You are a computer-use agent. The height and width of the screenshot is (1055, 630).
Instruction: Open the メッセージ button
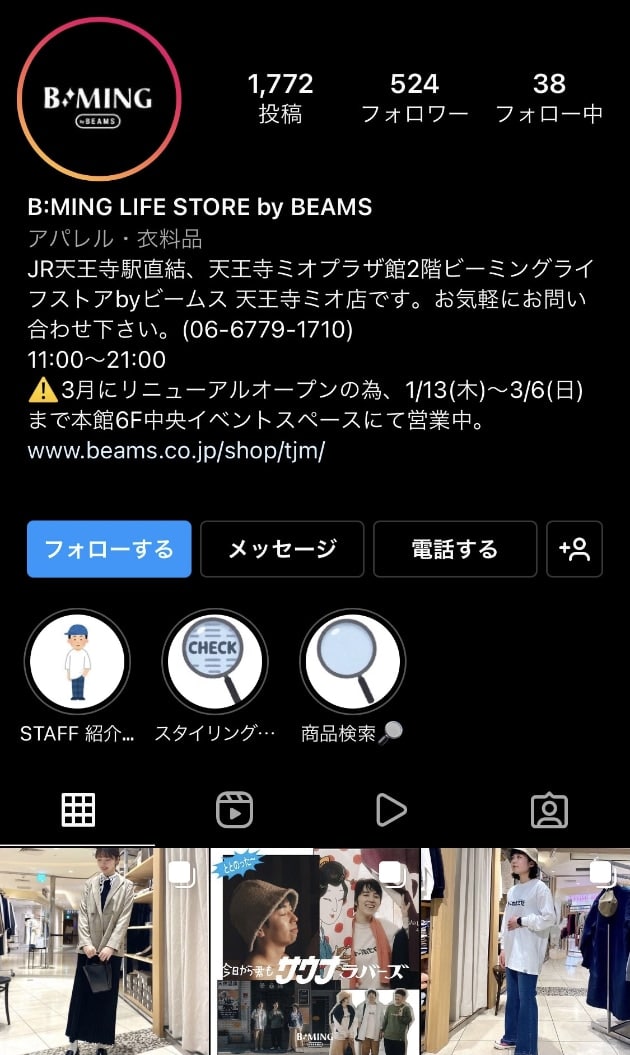pyautogui.click(x=282, y=549)
